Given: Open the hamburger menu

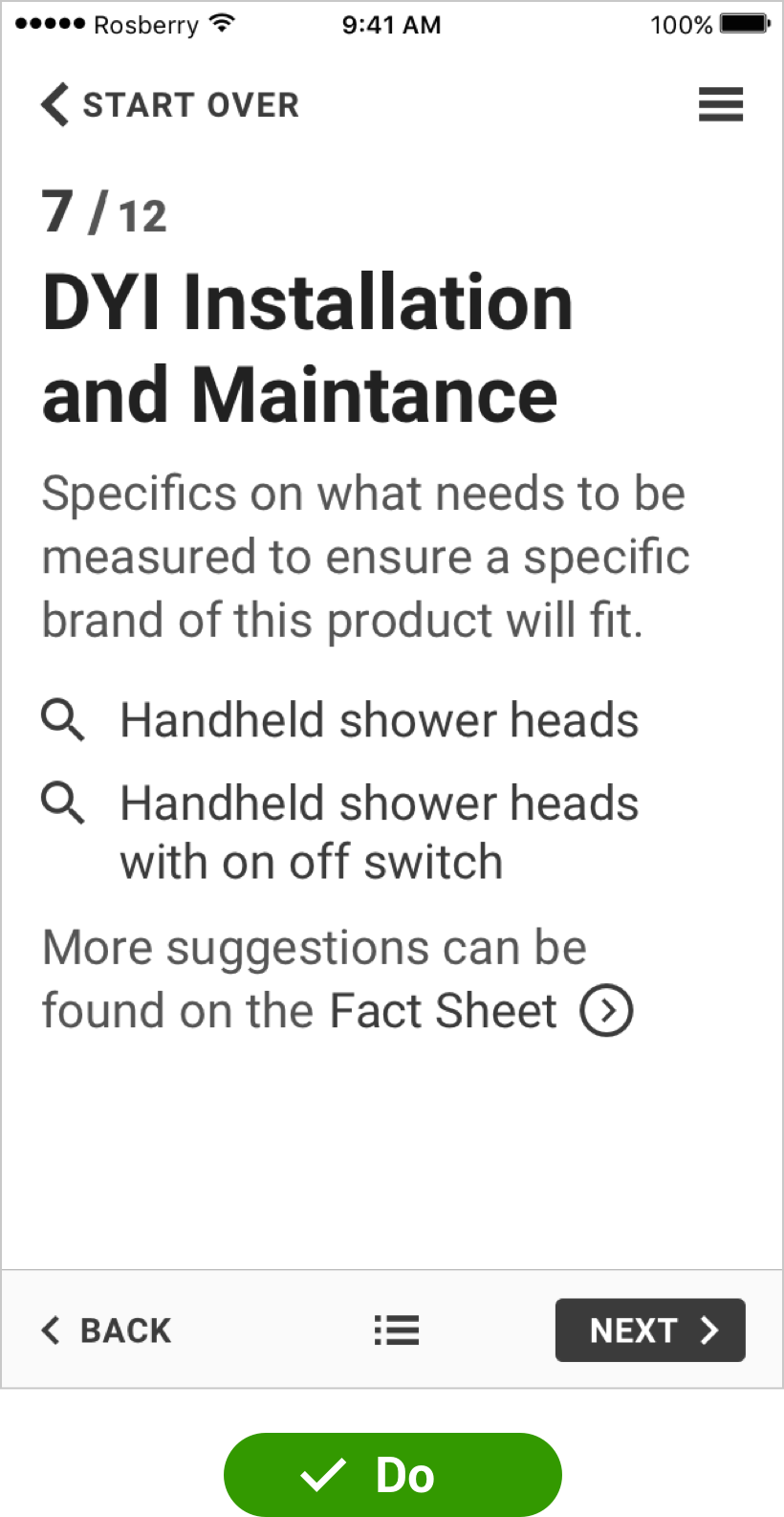Looking at the screenshot, I should (720, 104).
